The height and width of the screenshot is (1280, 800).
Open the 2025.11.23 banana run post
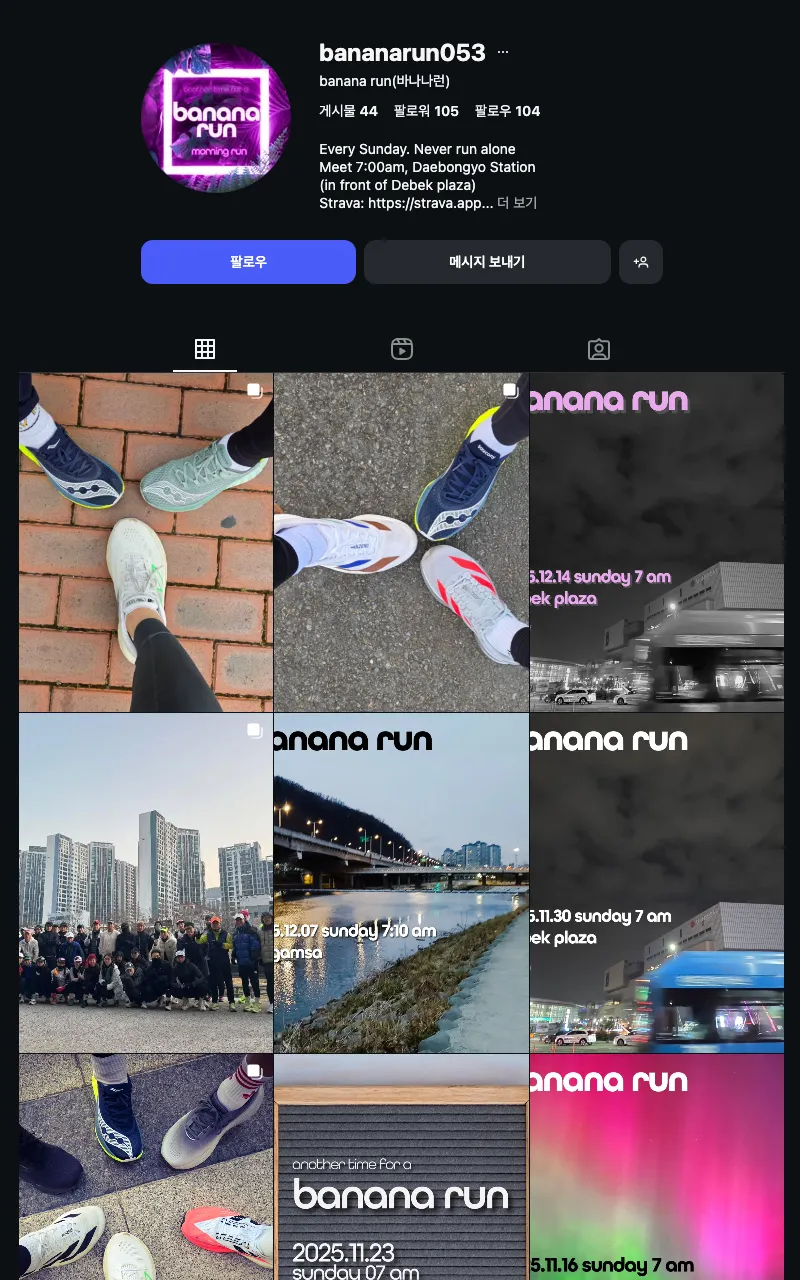401,1168
